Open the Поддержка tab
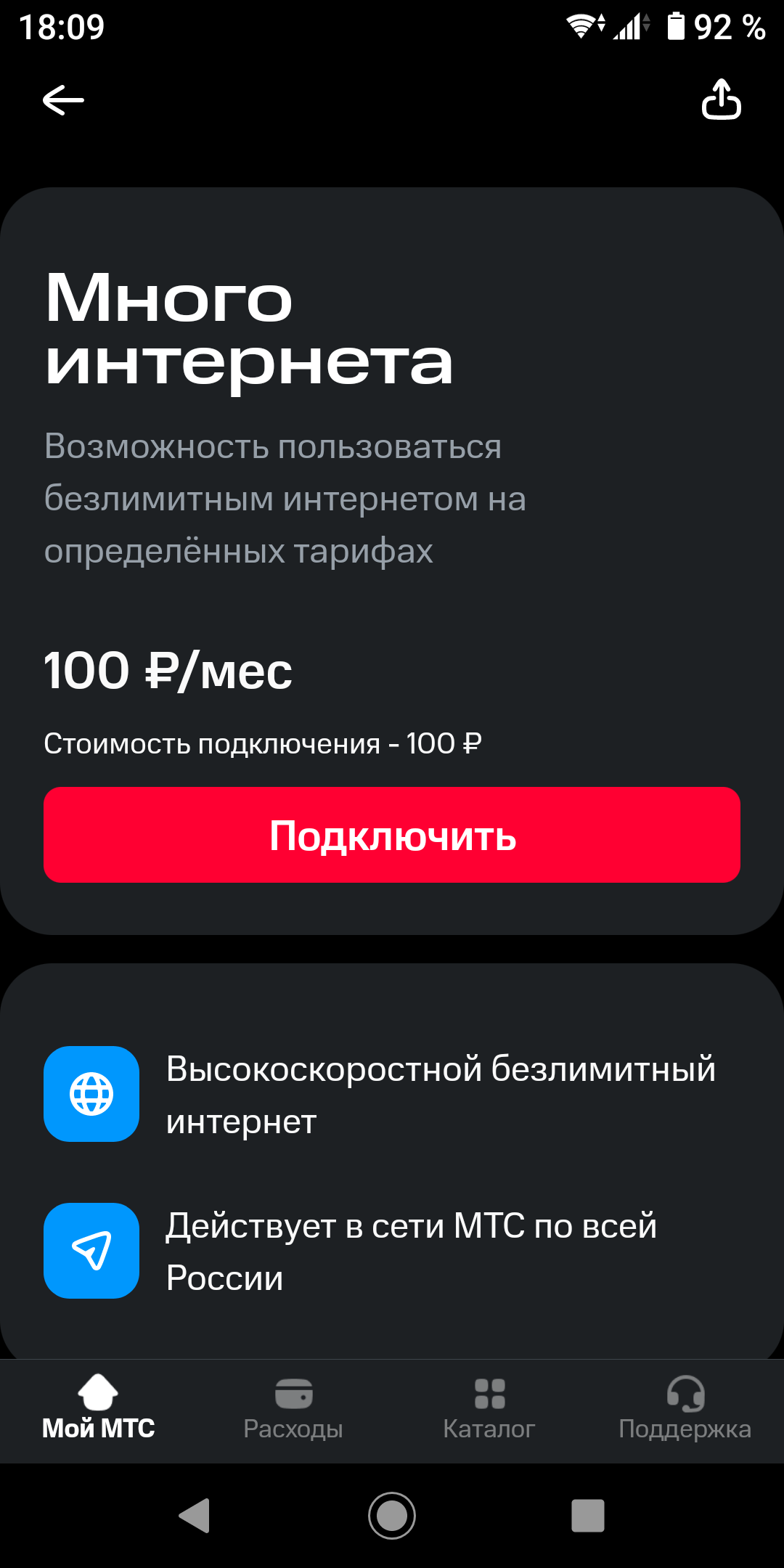Viewport: 784px width, 1568px height. pyautogui.click(x=685, y=1410)
